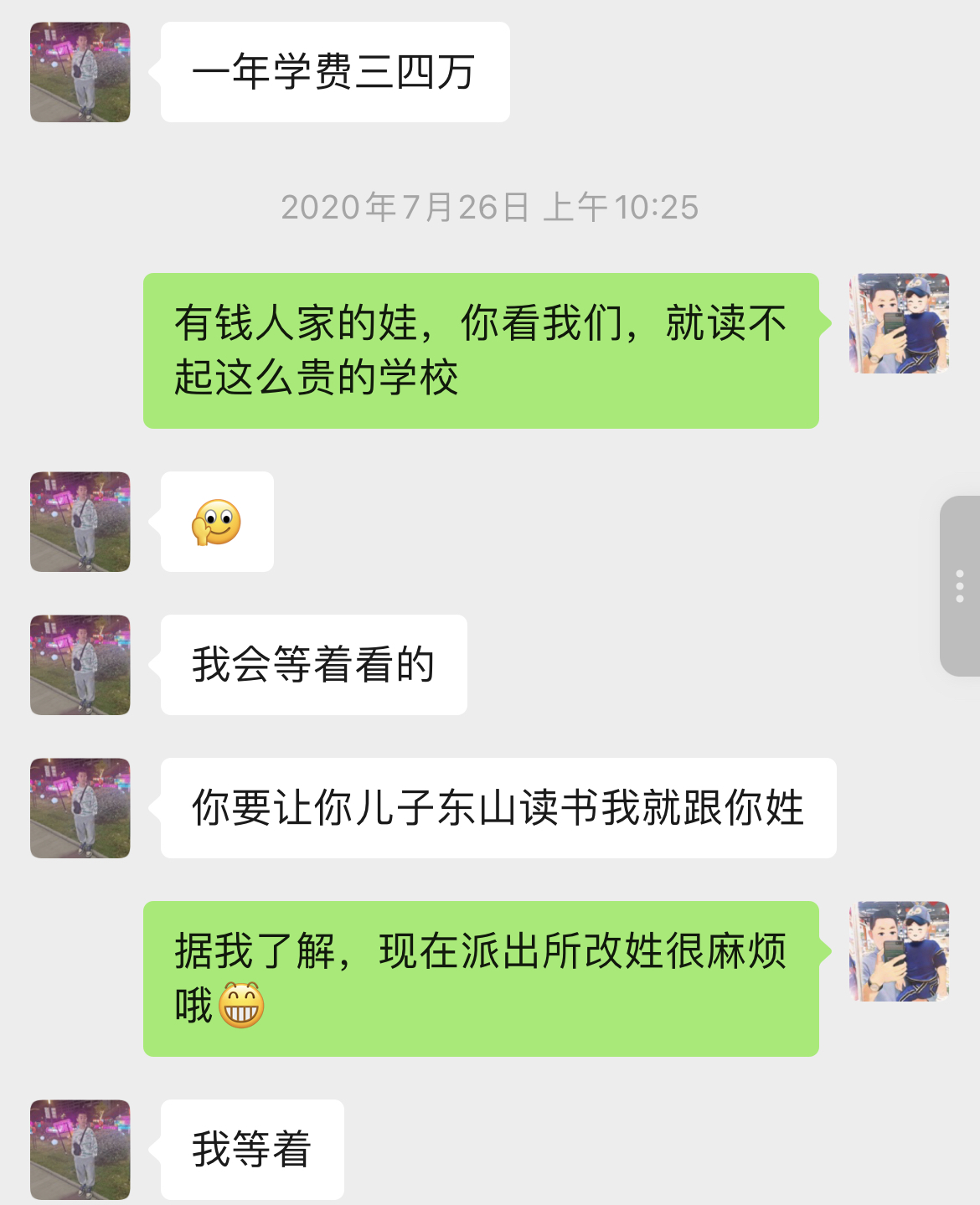The height and width of the screenshot is (1205, 980).
Task: Tap the avatar beside "你要让你儿子东山读书我就跟你姓"
Action: (80, 808)
